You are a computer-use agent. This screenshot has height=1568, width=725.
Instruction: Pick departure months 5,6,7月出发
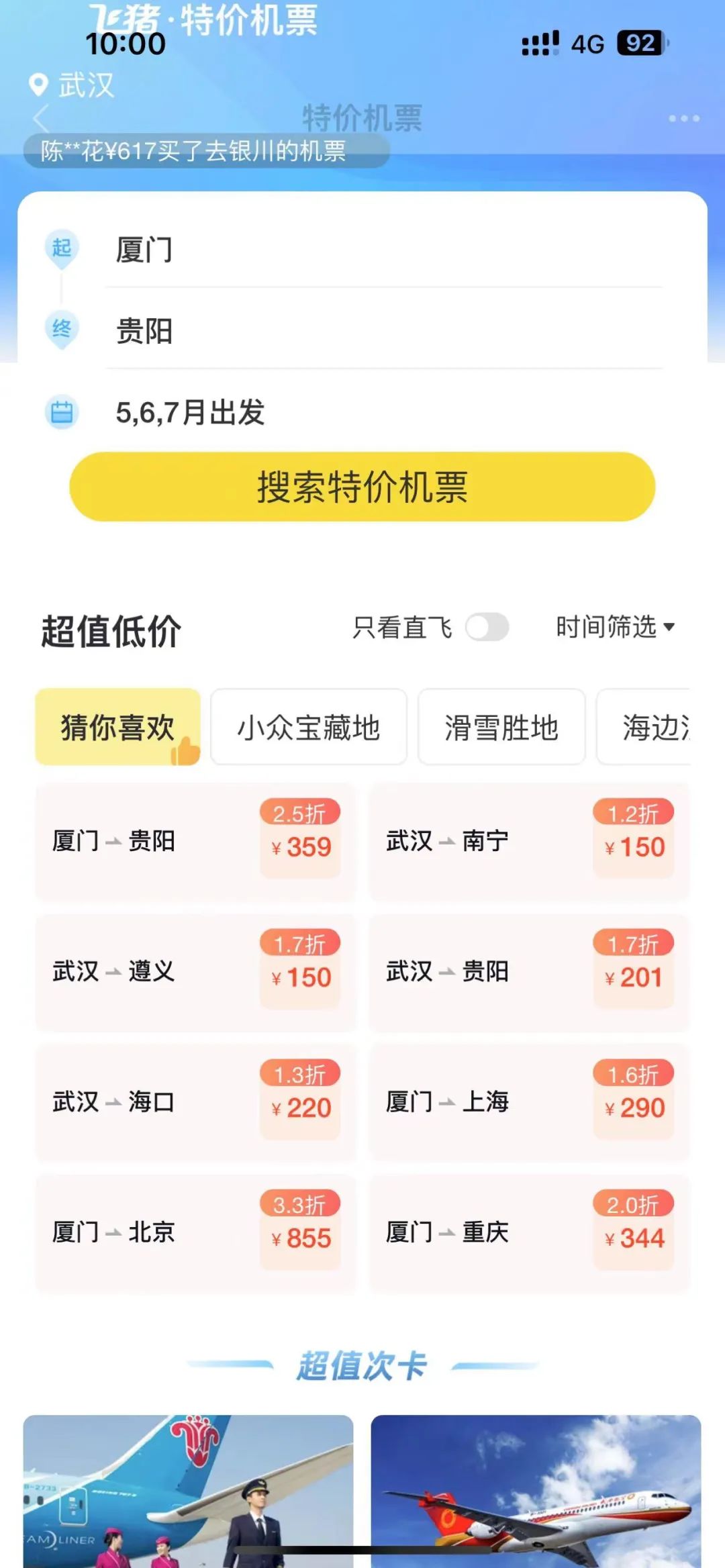pos(383,412)
